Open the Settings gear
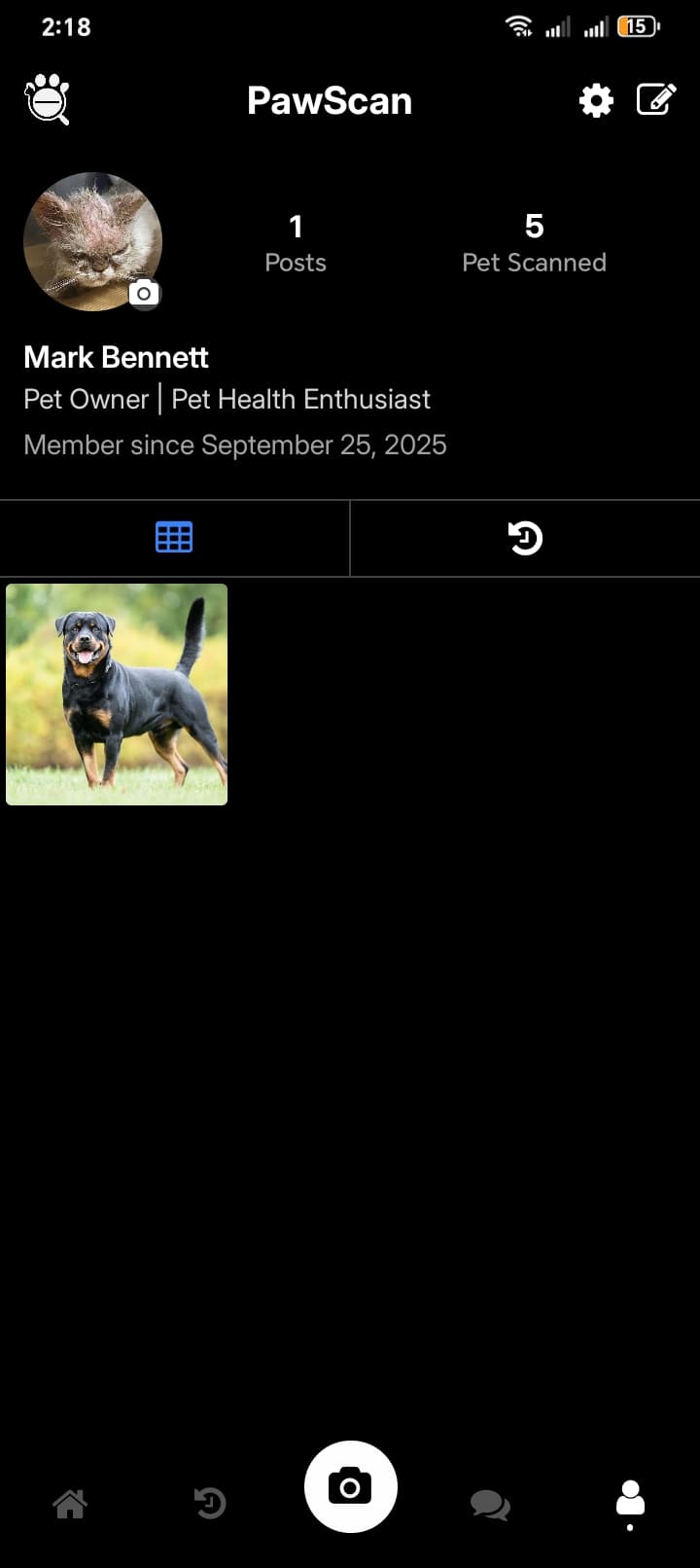This screenshot has height=1568, width=700. point(595,100)
